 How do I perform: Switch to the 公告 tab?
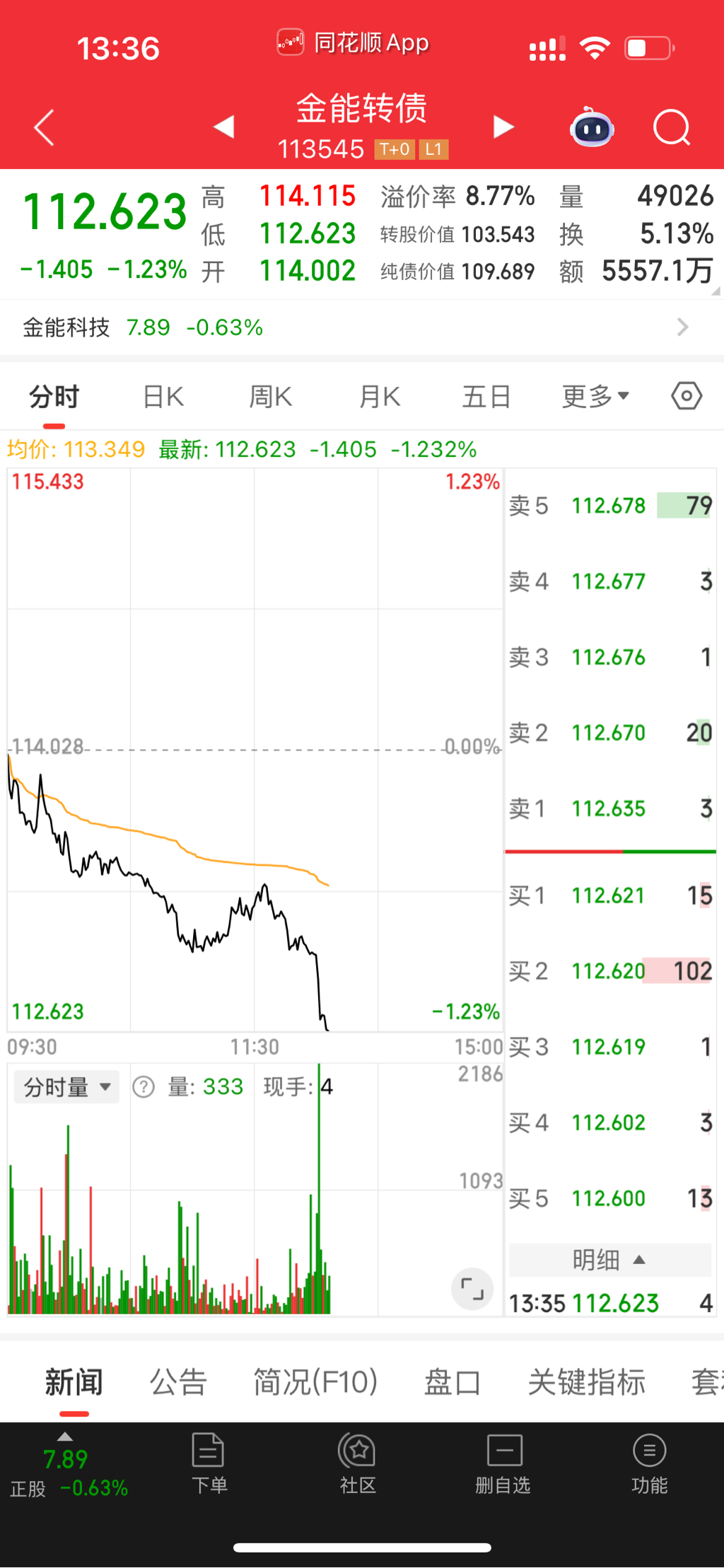click(x=178, y=1382)
